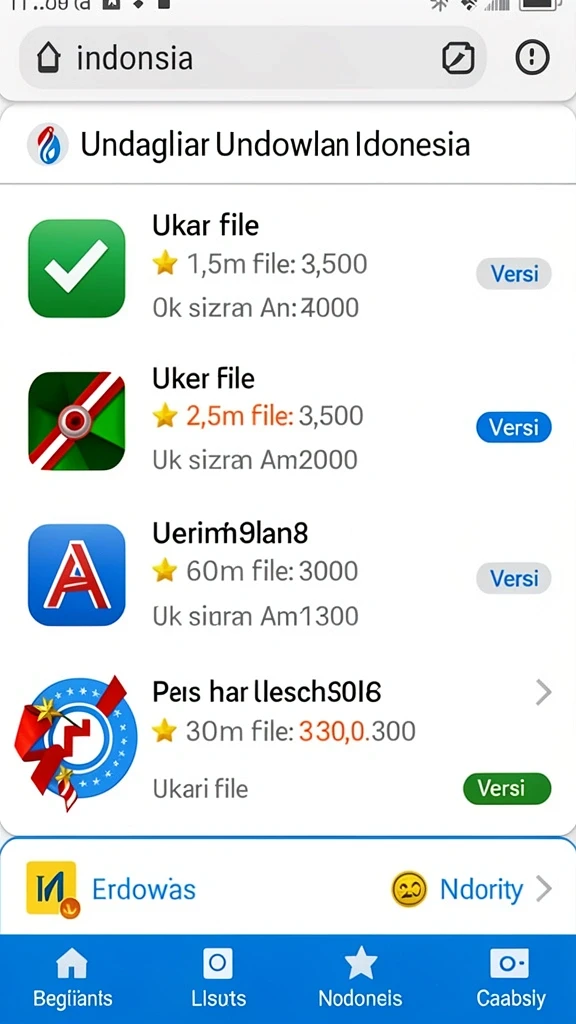
Task: Switch to the Begiiants tab
Action: 72,979
